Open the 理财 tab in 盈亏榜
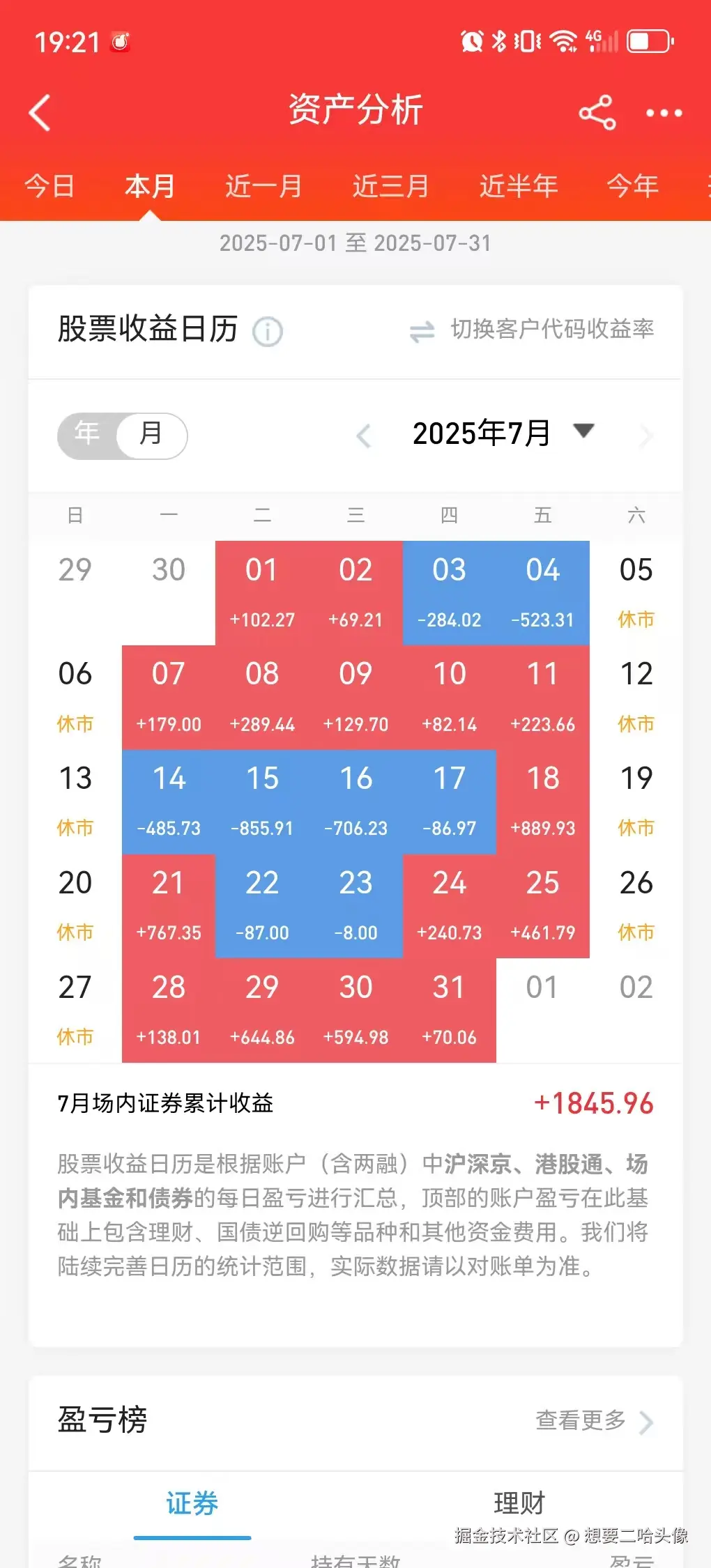Screen dimensions: 711x1568 pos(519,1503)
